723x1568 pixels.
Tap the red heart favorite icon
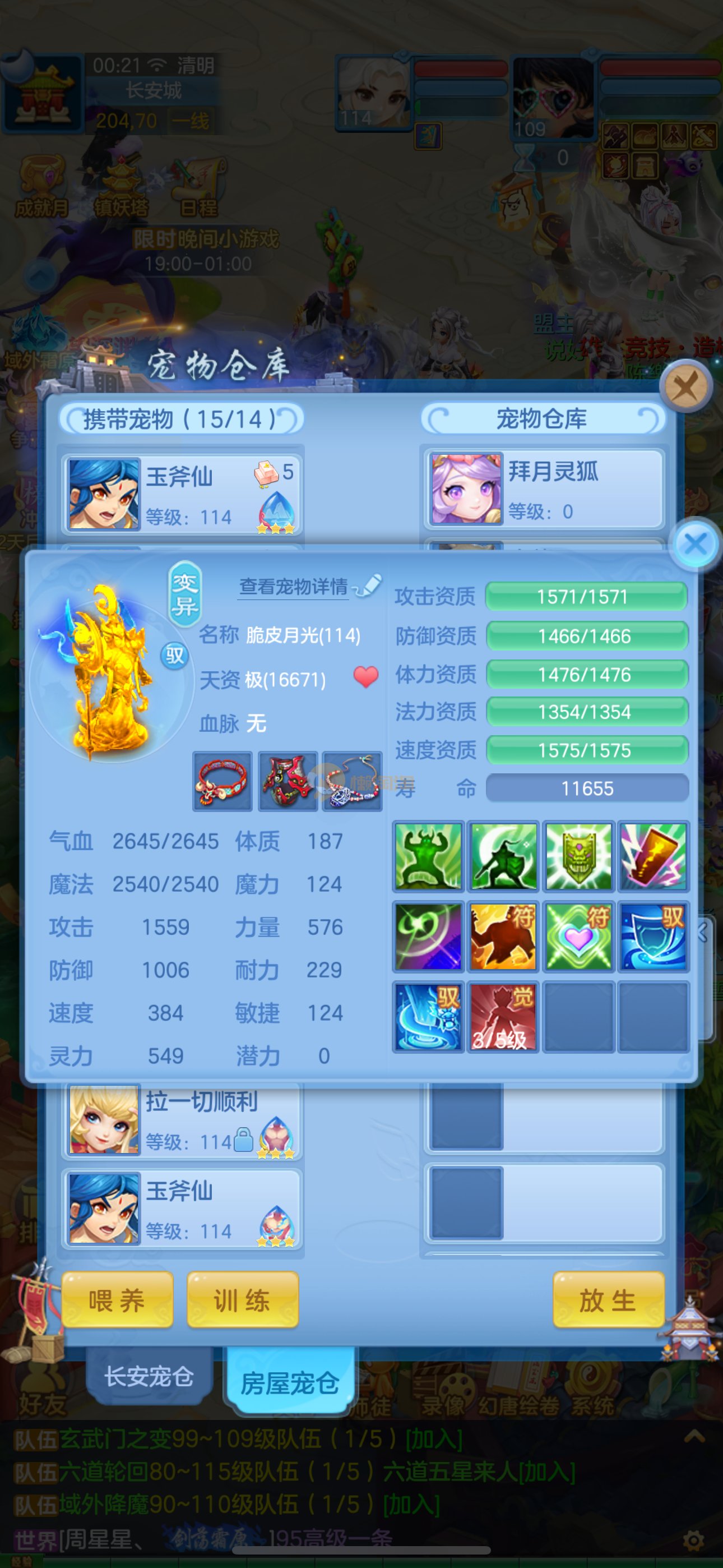pyautogui.click(x=366, y=677)
